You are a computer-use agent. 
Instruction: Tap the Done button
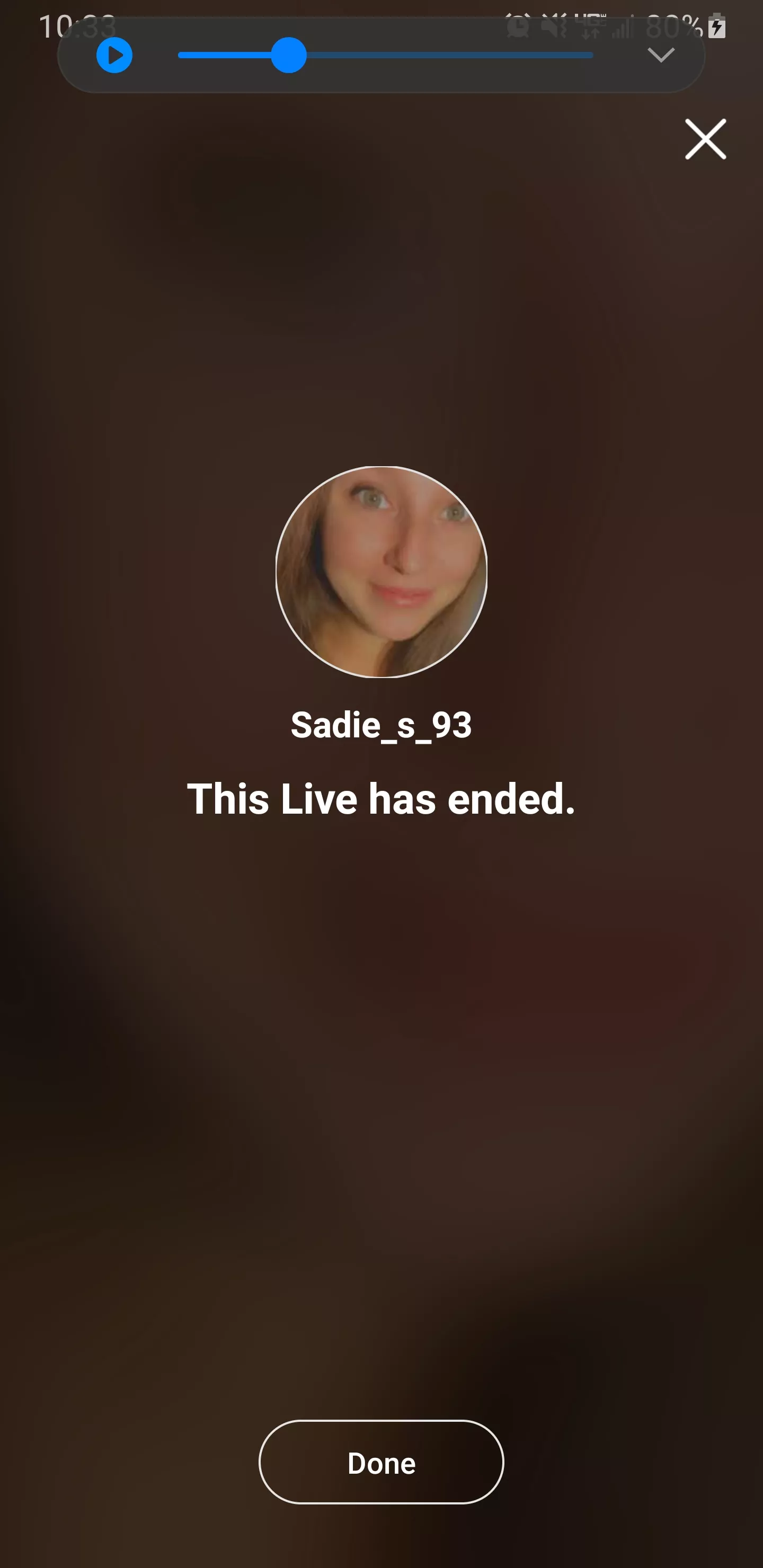381,1463
